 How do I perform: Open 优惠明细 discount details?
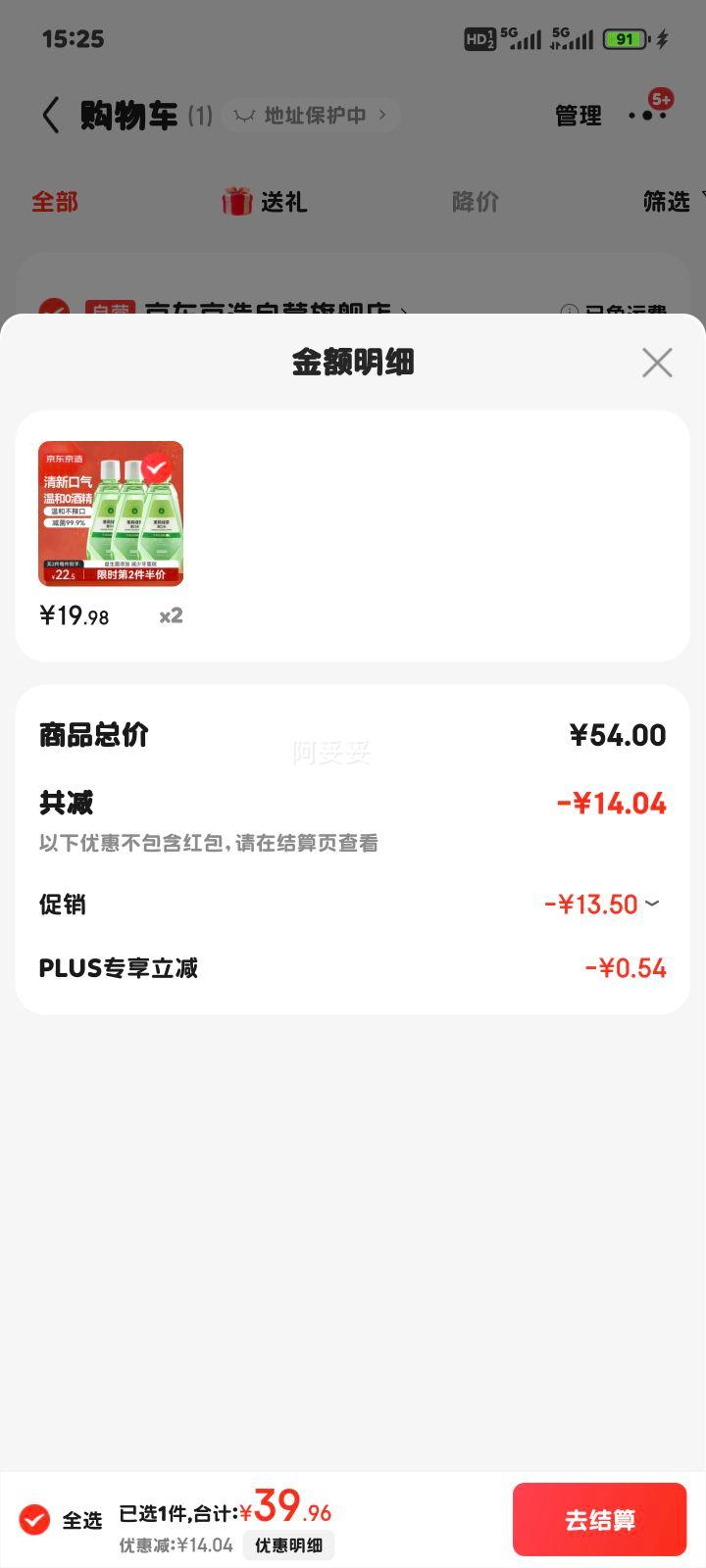point(288,1544)
